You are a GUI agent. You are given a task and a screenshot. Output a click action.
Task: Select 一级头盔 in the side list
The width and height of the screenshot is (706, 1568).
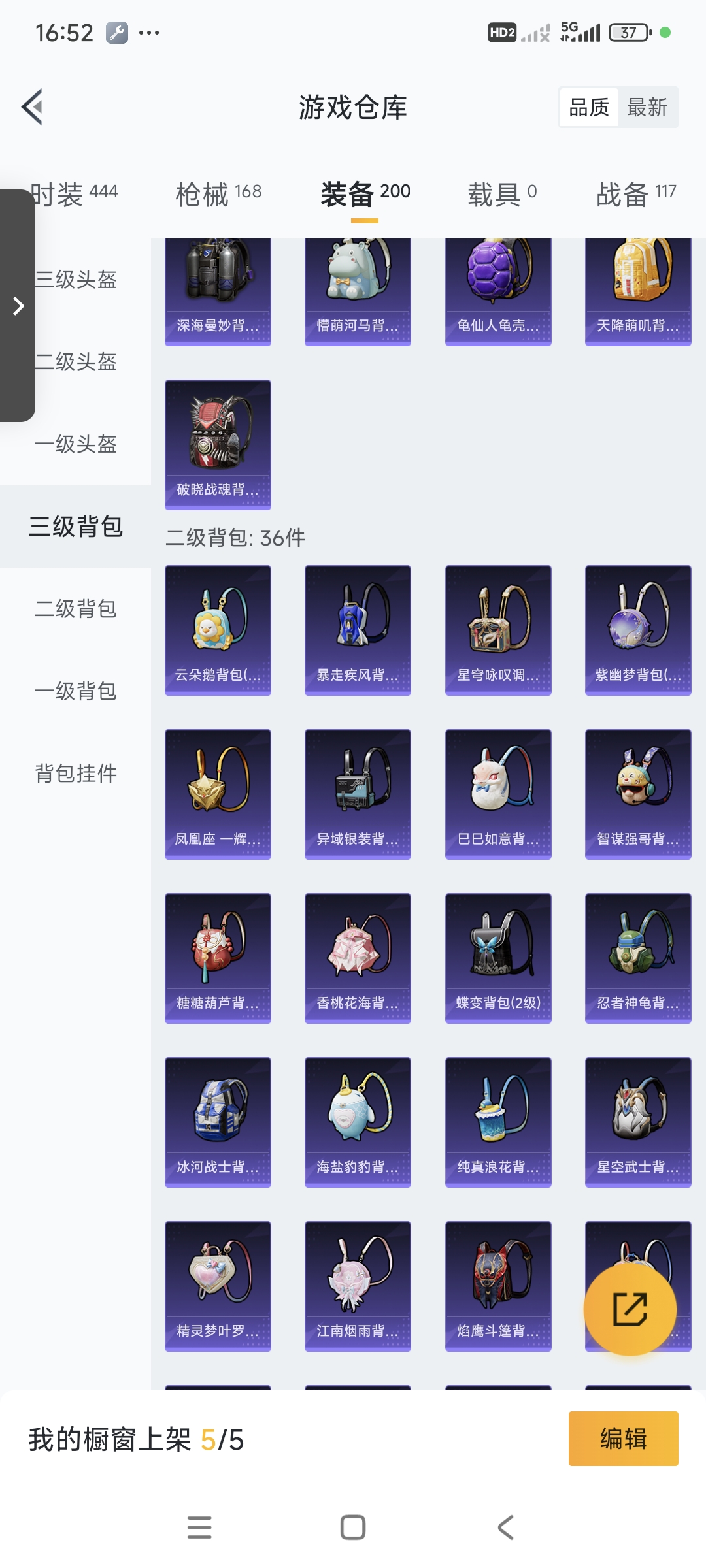76,444
